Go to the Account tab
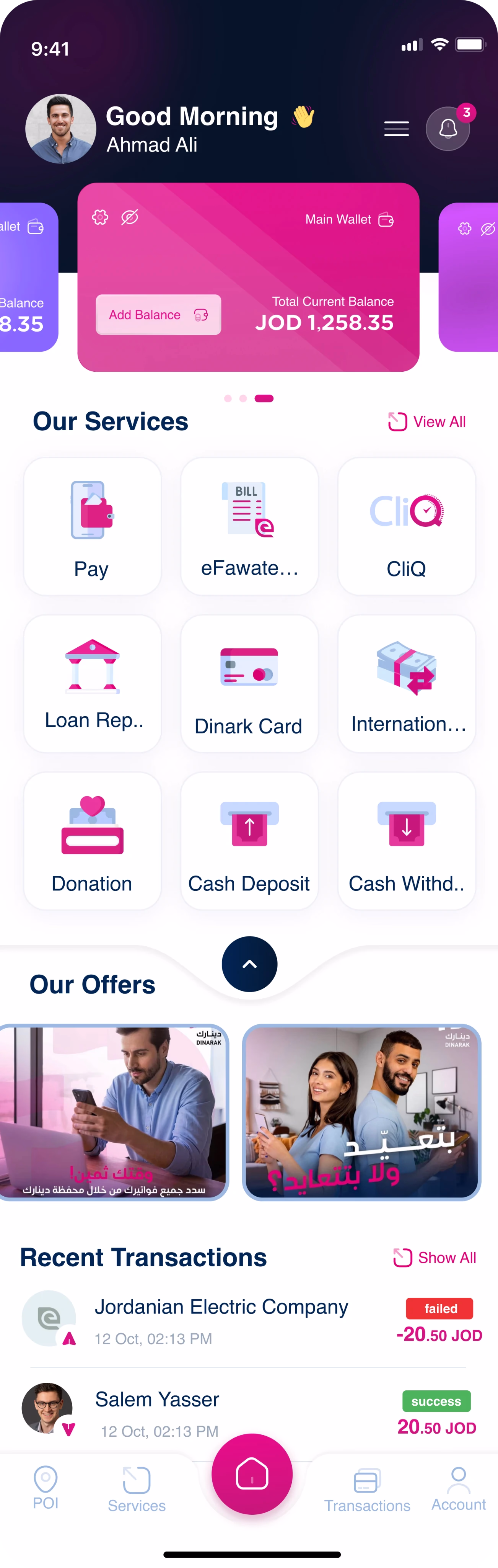 click(x=459, y=1489)
